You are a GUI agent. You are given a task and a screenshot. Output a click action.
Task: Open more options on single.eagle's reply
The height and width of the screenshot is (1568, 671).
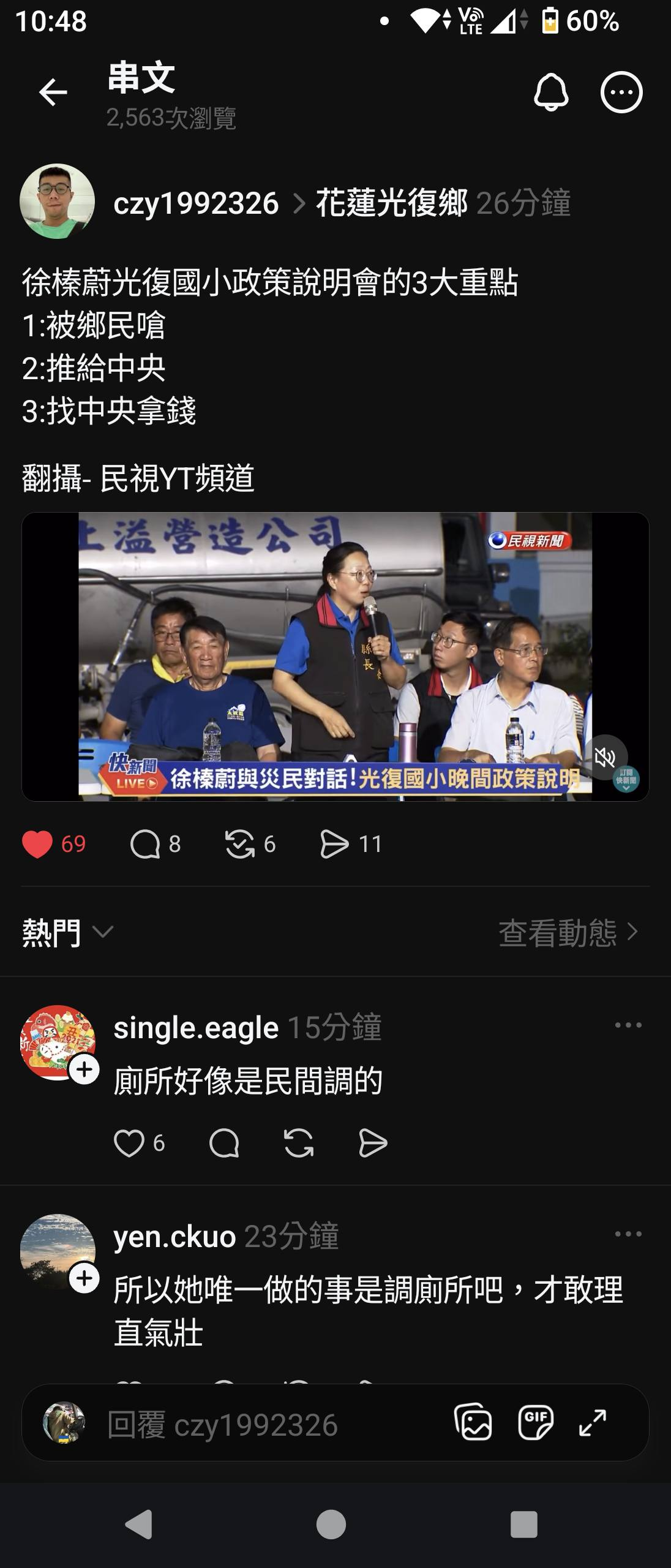click(x=628, y=1025)
